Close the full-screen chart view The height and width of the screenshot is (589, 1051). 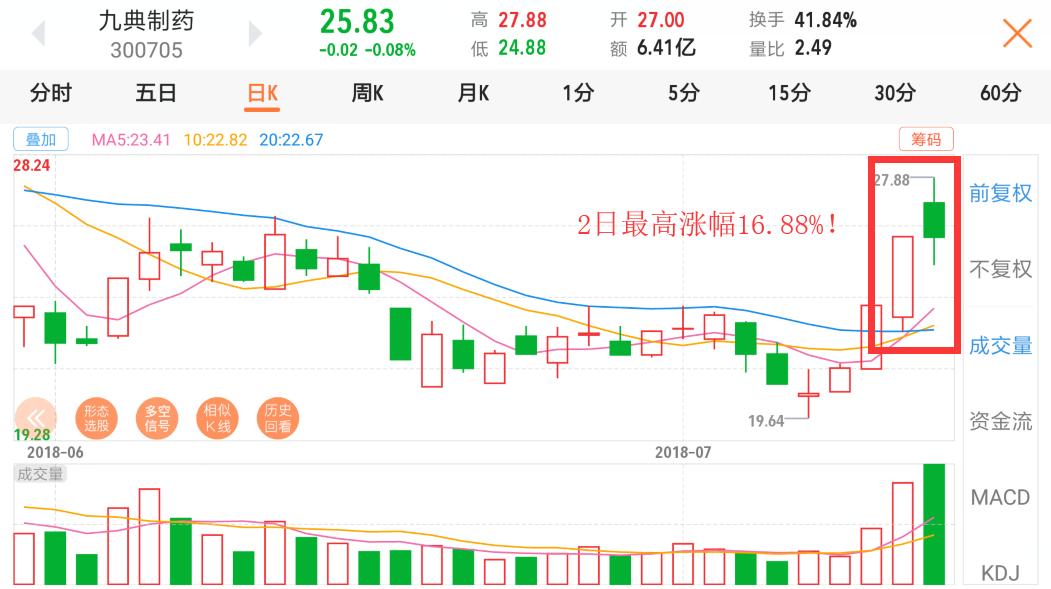1017,33
